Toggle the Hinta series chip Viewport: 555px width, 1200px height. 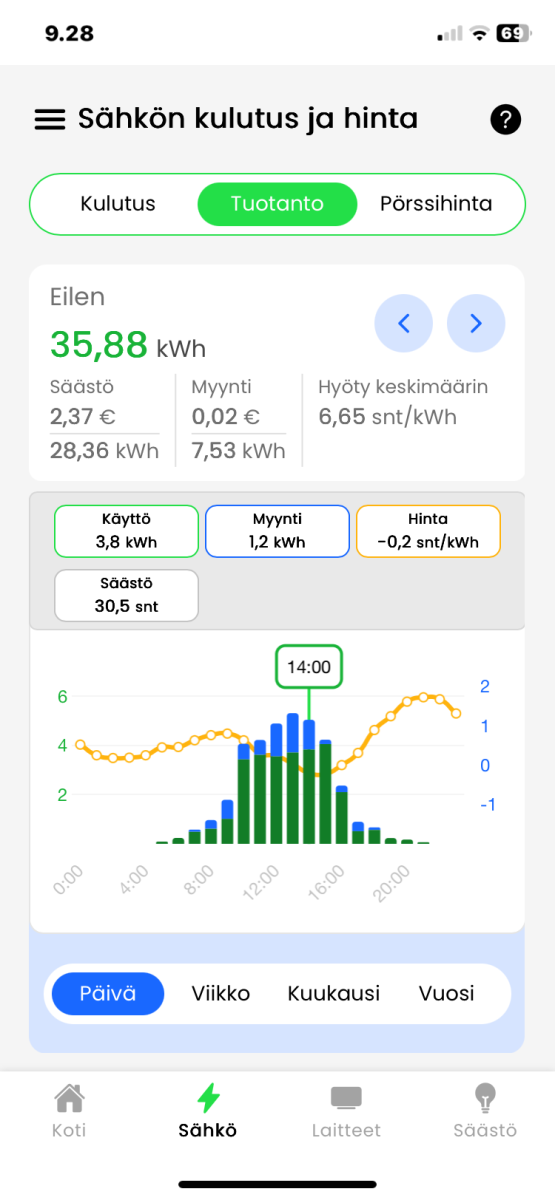pos(428,531)
